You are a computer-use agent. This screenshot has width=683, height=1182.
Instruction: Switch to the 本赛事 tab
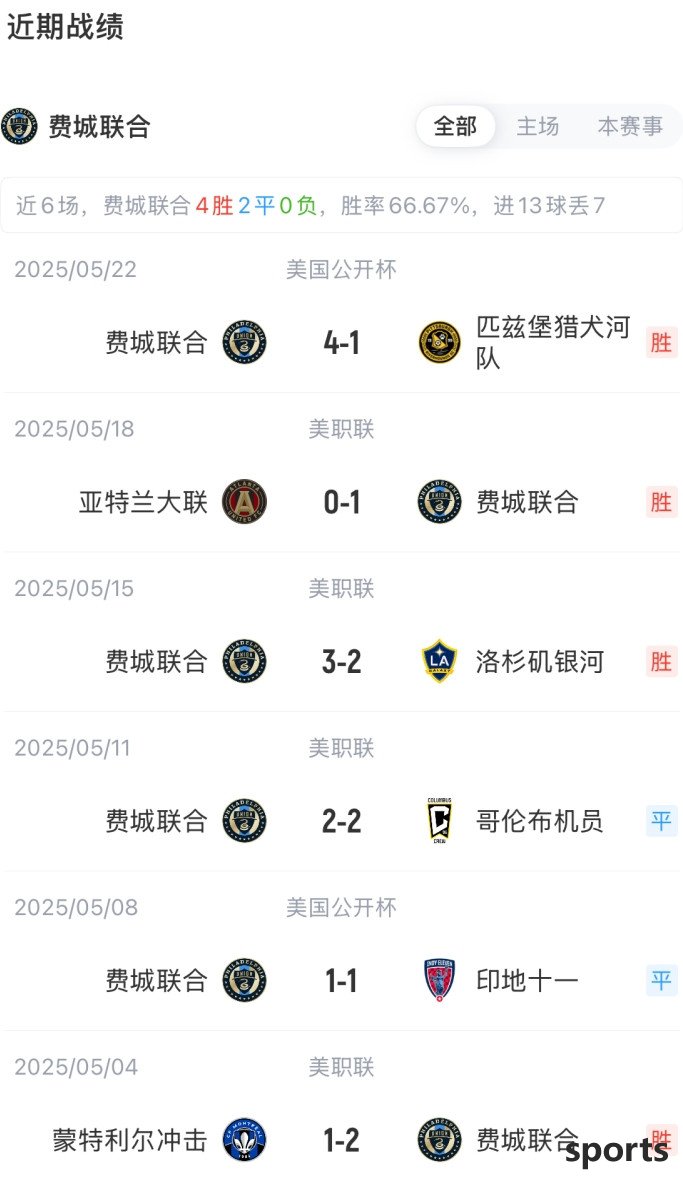tap(630, 126)
